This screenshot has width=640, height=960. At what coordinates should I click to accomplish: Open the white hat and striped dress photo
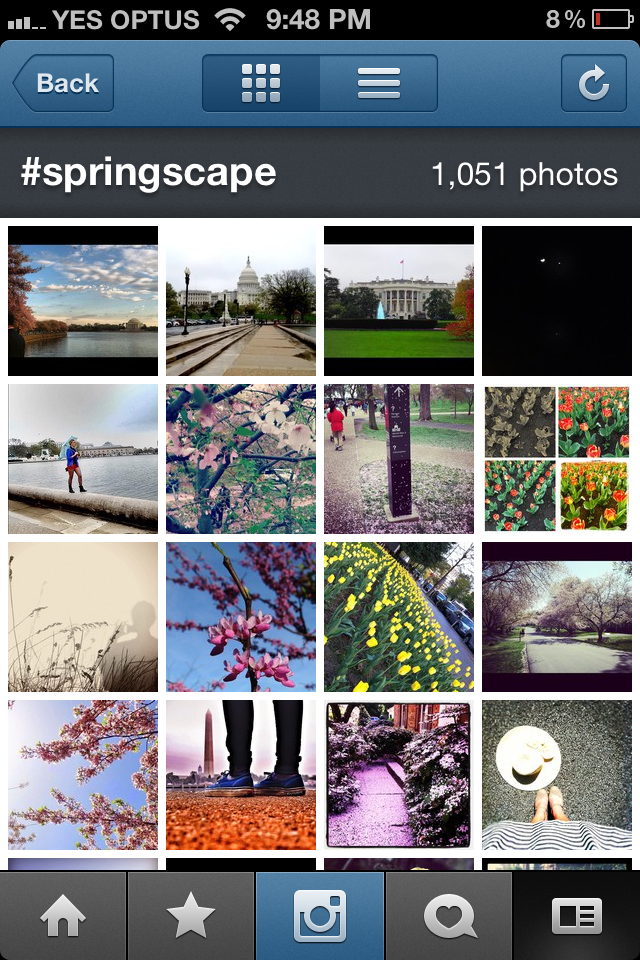click(557, 775)
